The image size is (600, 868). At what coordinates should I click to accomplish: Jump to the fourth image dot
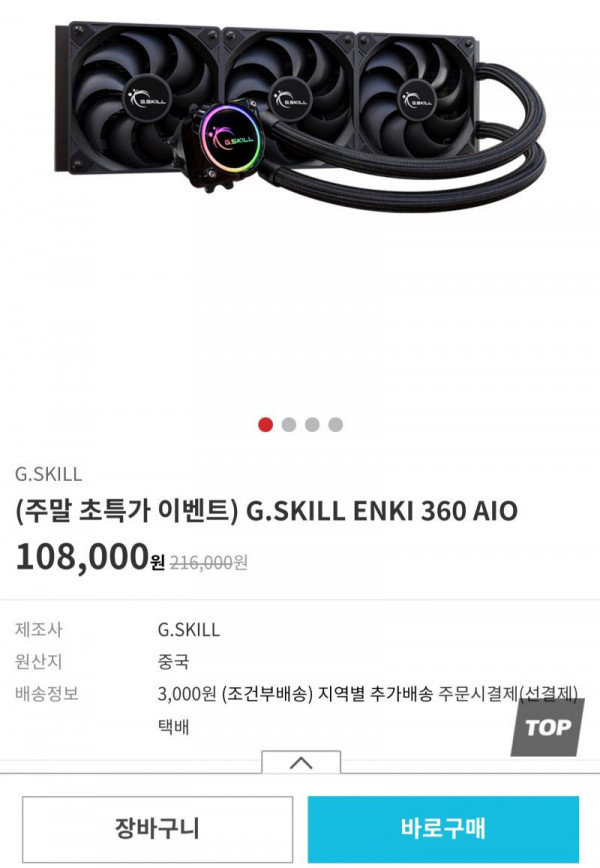pos(335,424)
